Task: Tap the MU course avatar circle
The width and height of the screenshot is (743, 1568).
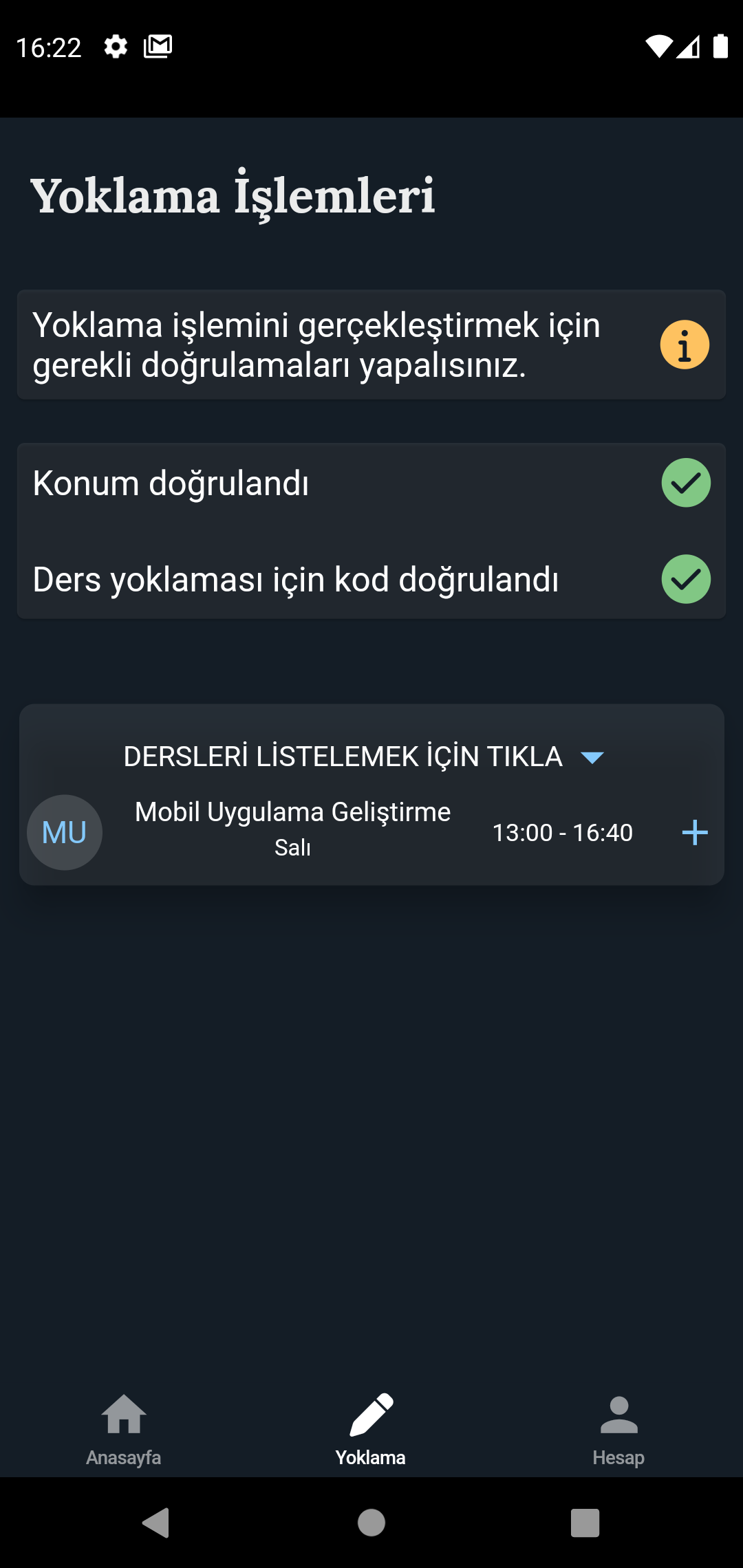Action: coord(64,832)
